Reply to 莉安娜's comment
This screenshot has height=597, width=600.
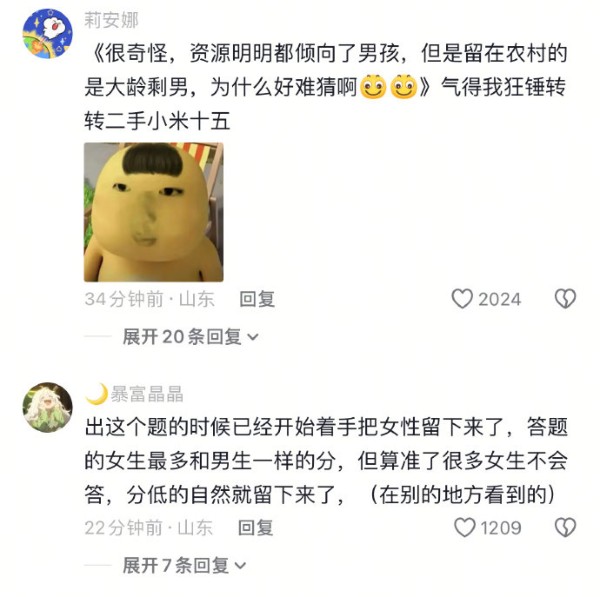[257, 299]
